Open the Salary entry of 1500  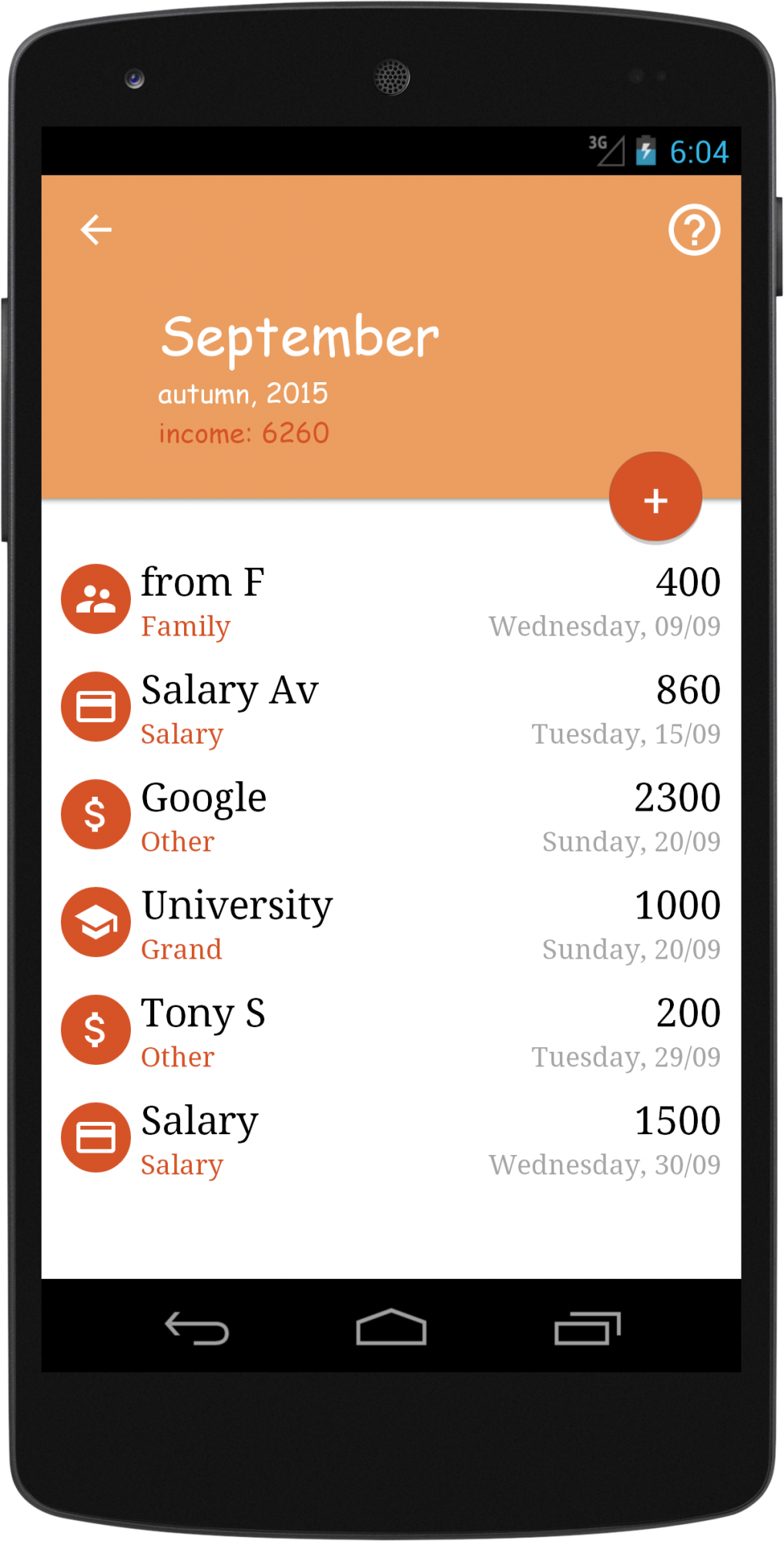tap(390, 1140)
